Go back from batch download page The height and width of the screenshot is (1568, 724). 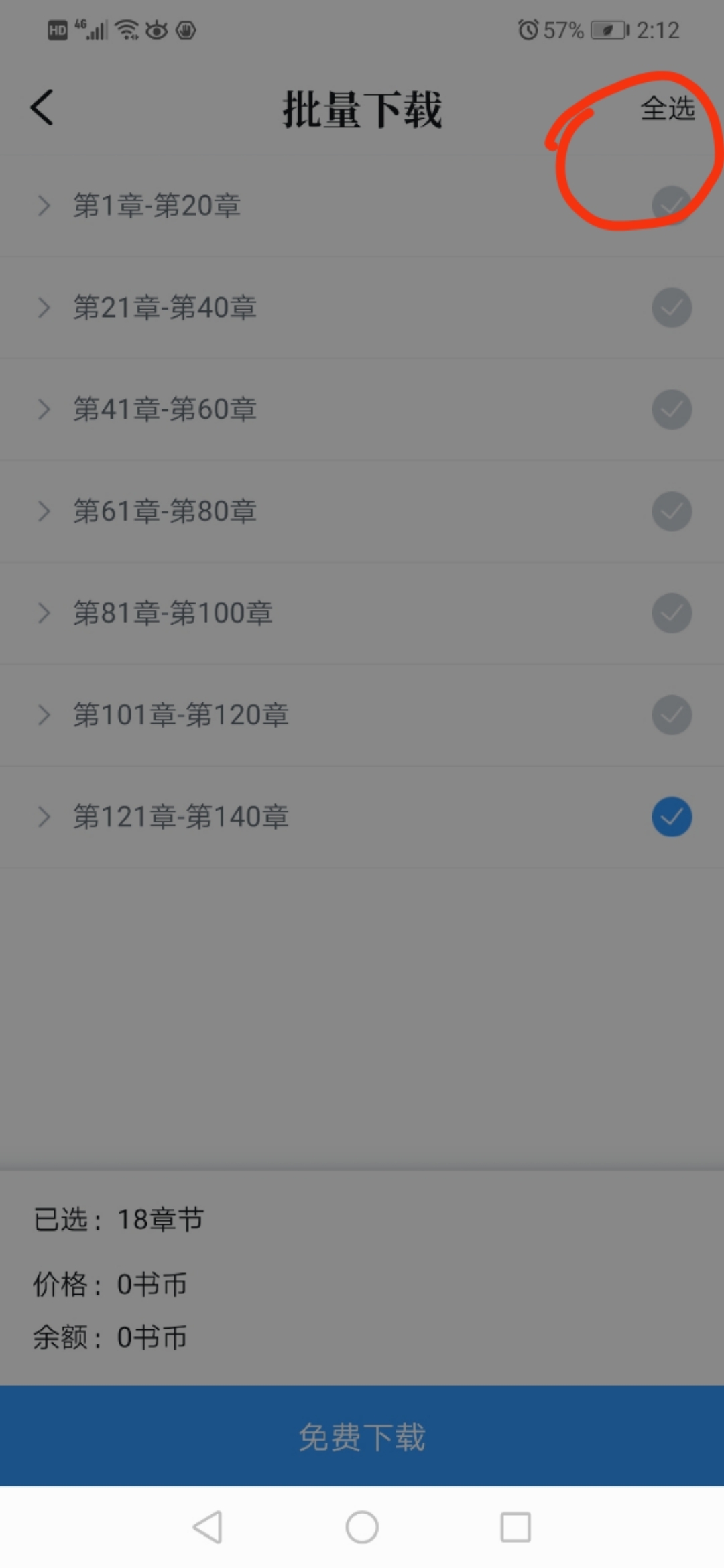coord(42,107)
